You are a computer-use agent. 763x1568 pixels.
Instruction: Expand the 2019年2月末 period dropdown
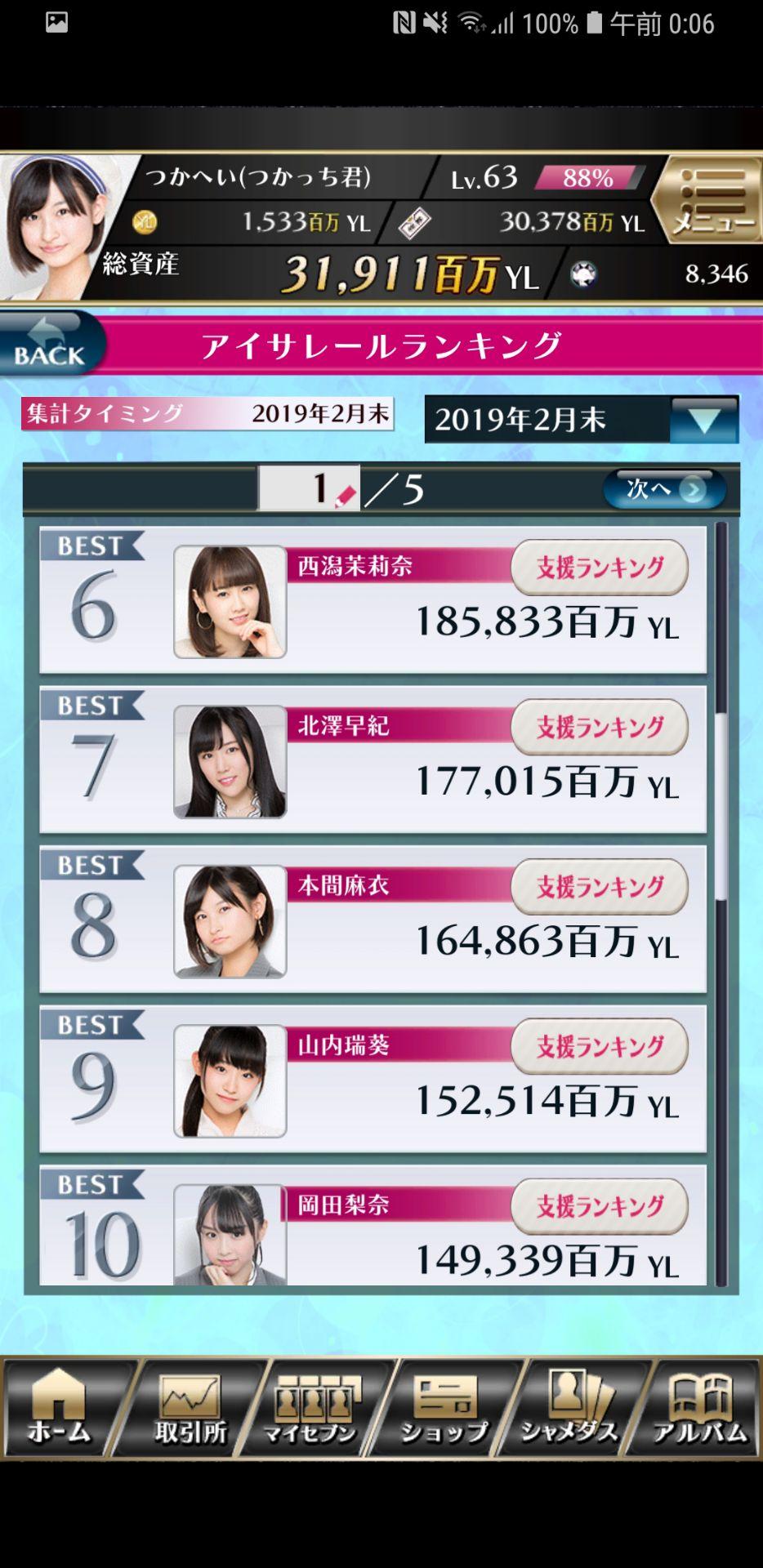pos(582,420)
